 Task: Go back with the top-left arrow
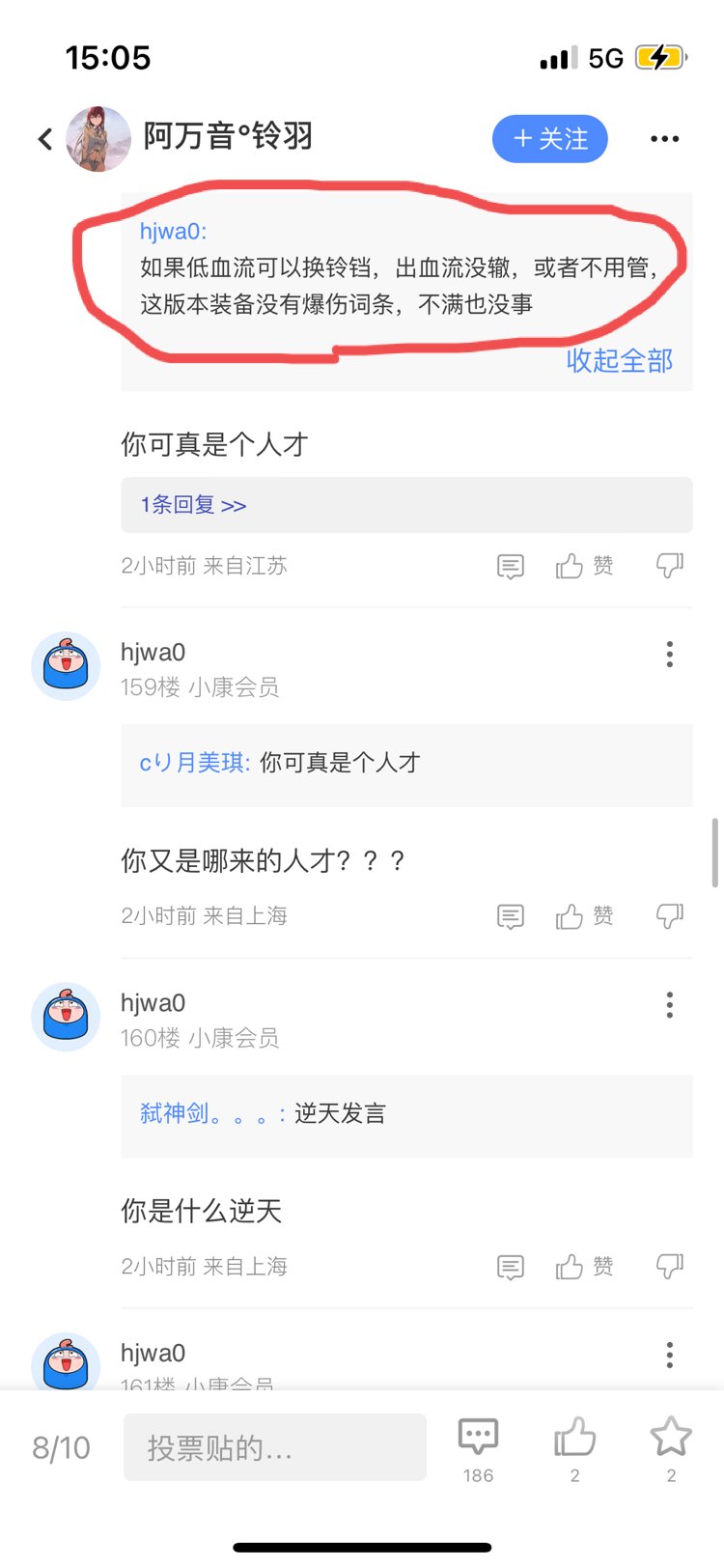pos(45,139)
